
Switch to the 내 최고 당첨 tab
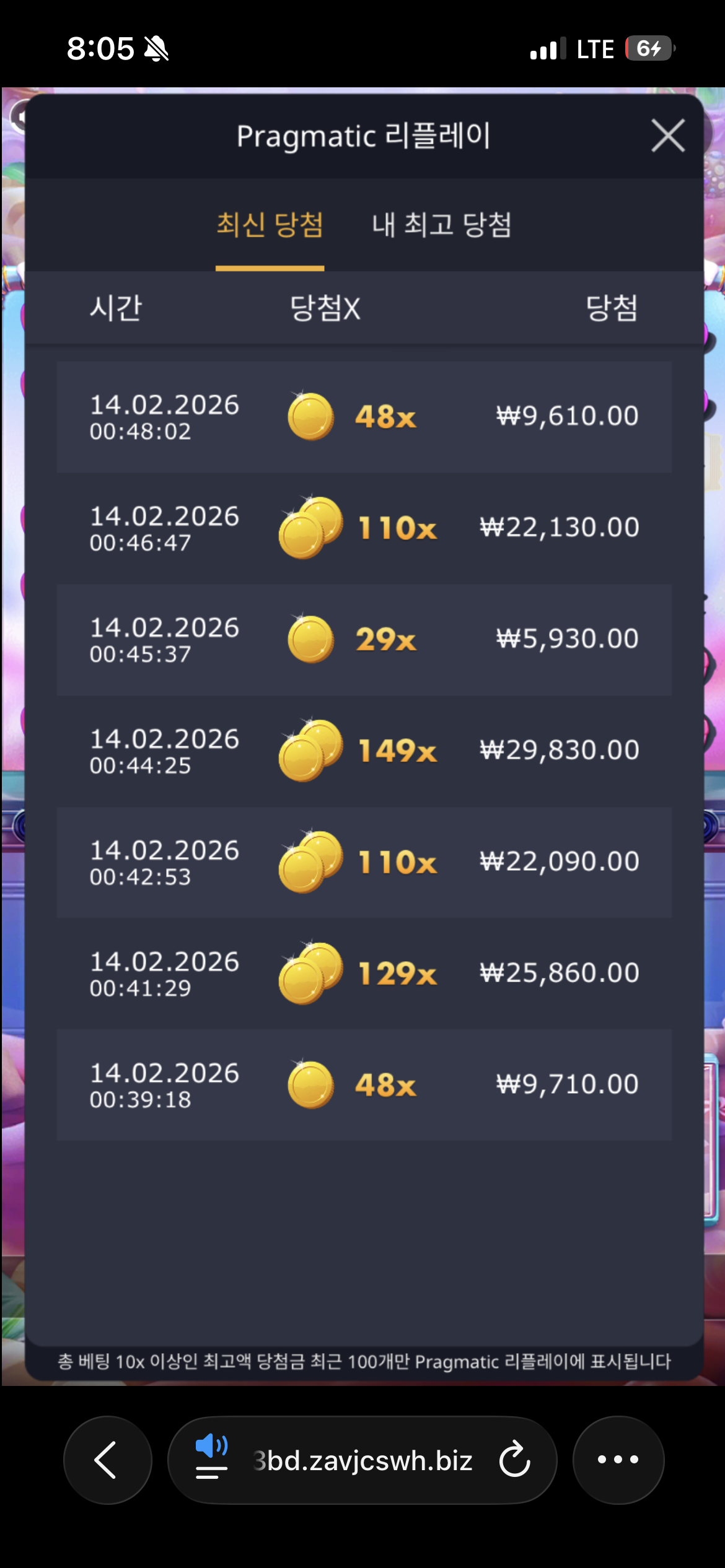(441, 224)
